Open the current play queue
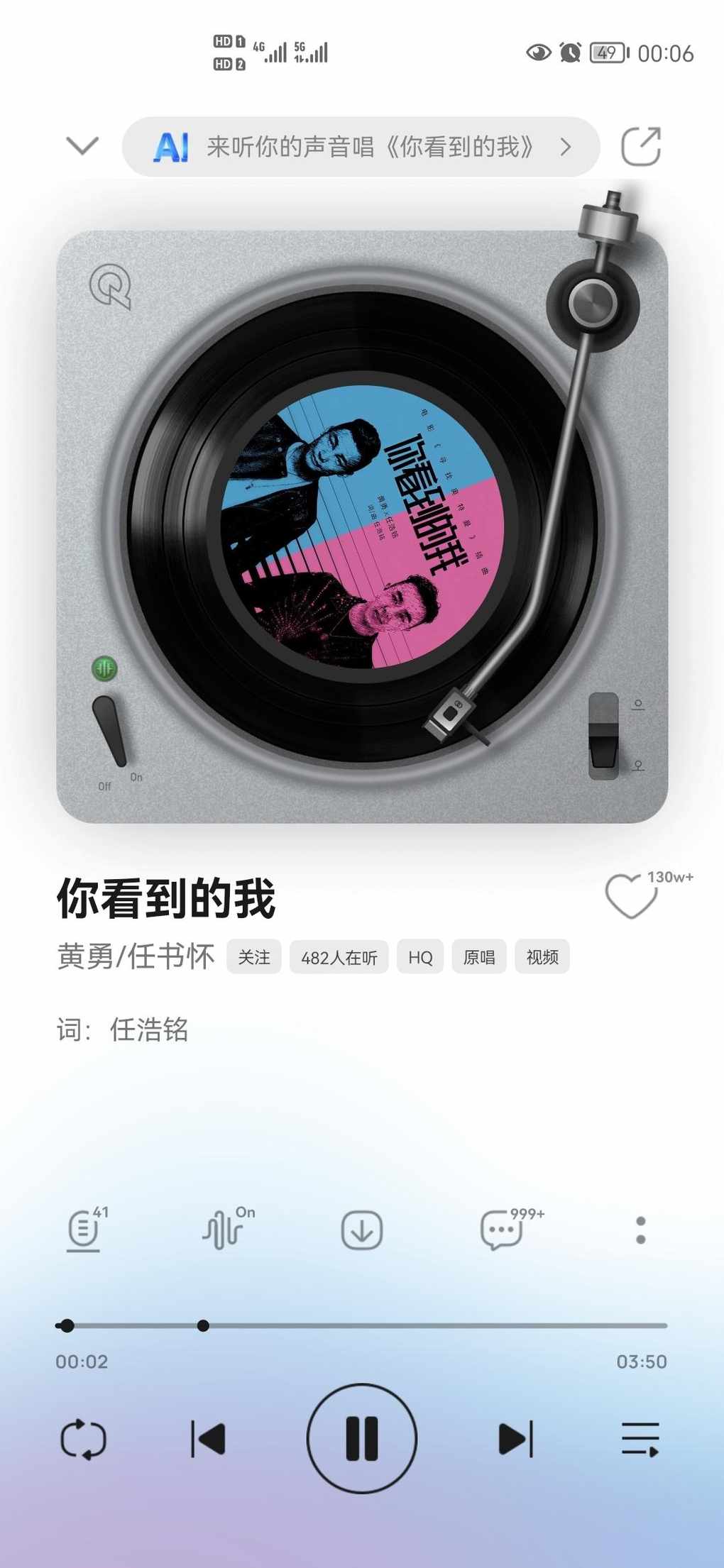 tap(640, 1440)
